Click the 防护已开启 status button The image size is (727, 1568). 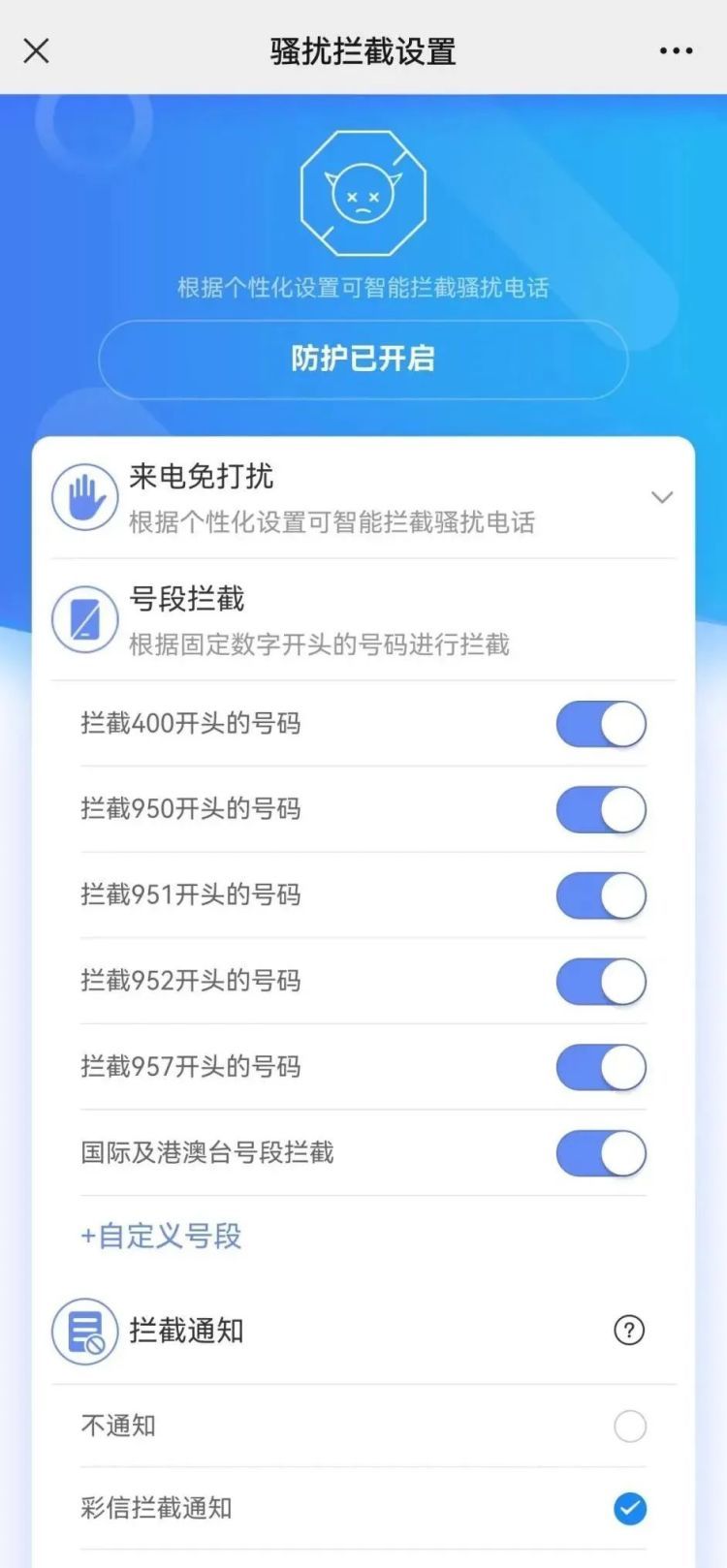tap(363, 359)
